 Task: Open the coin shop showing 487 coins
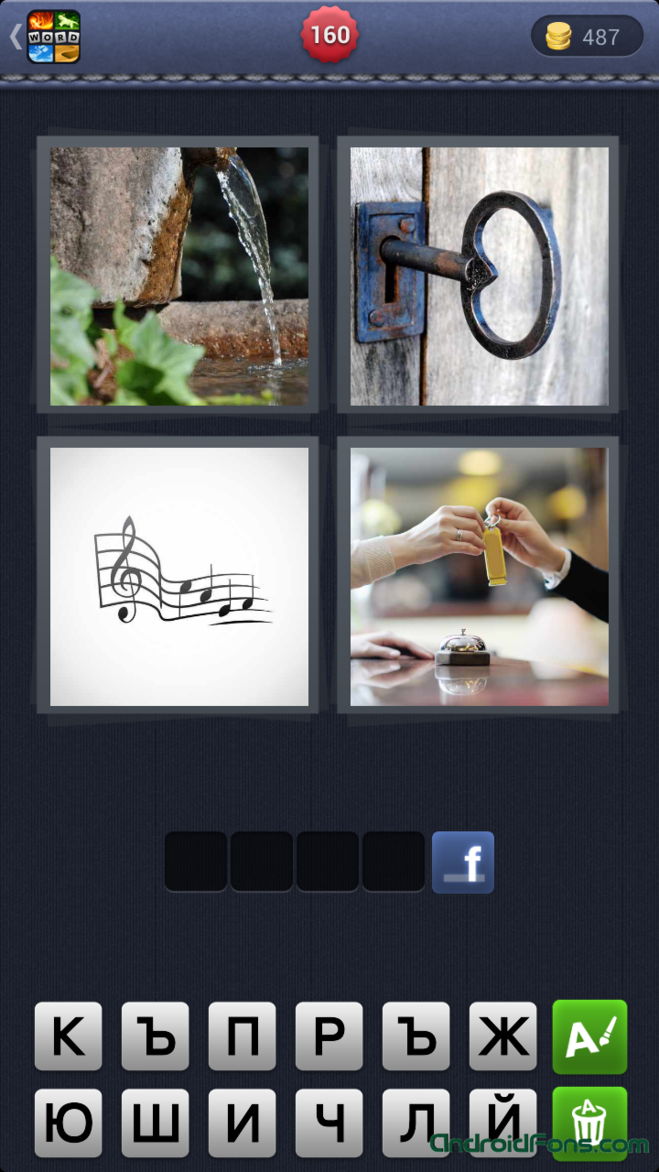tap(586, 37)
